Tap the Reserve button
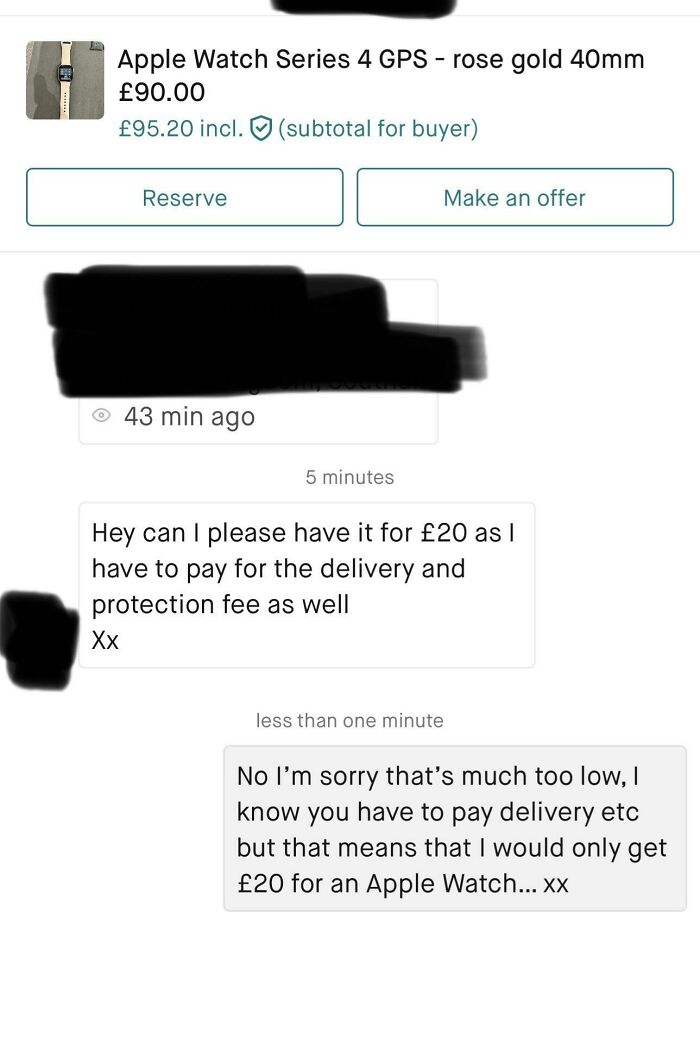 [184, 197]
